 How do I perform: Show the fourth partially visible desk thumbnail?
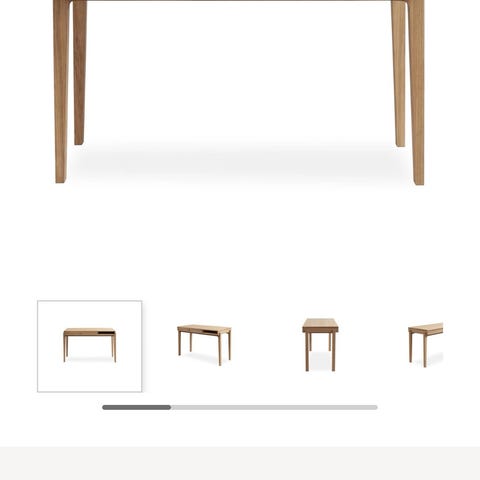[425, 345]
